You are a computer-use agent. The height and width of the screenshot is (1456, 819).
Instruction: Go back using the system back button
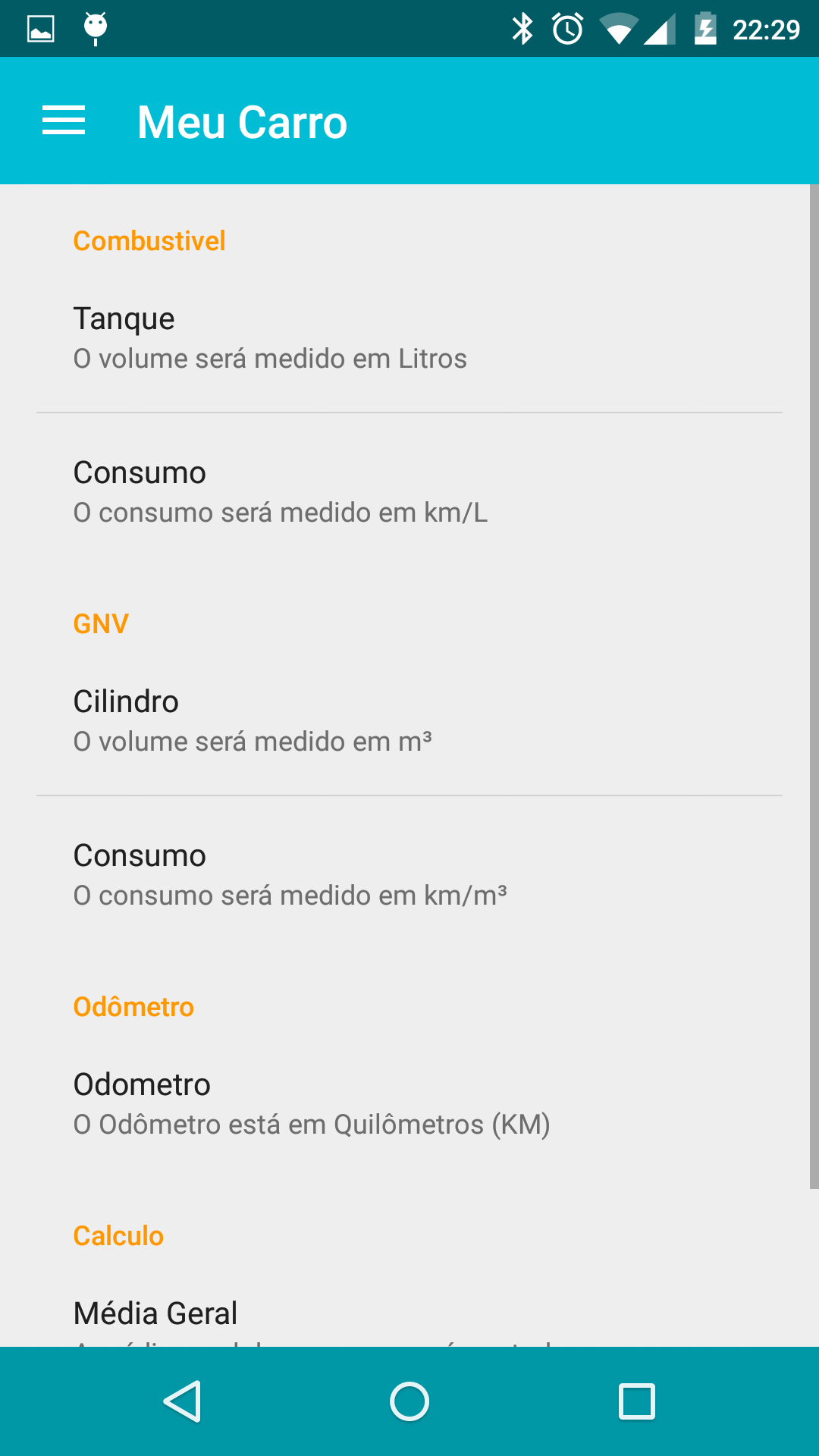pyautogui.click(x=182, y=1401)
